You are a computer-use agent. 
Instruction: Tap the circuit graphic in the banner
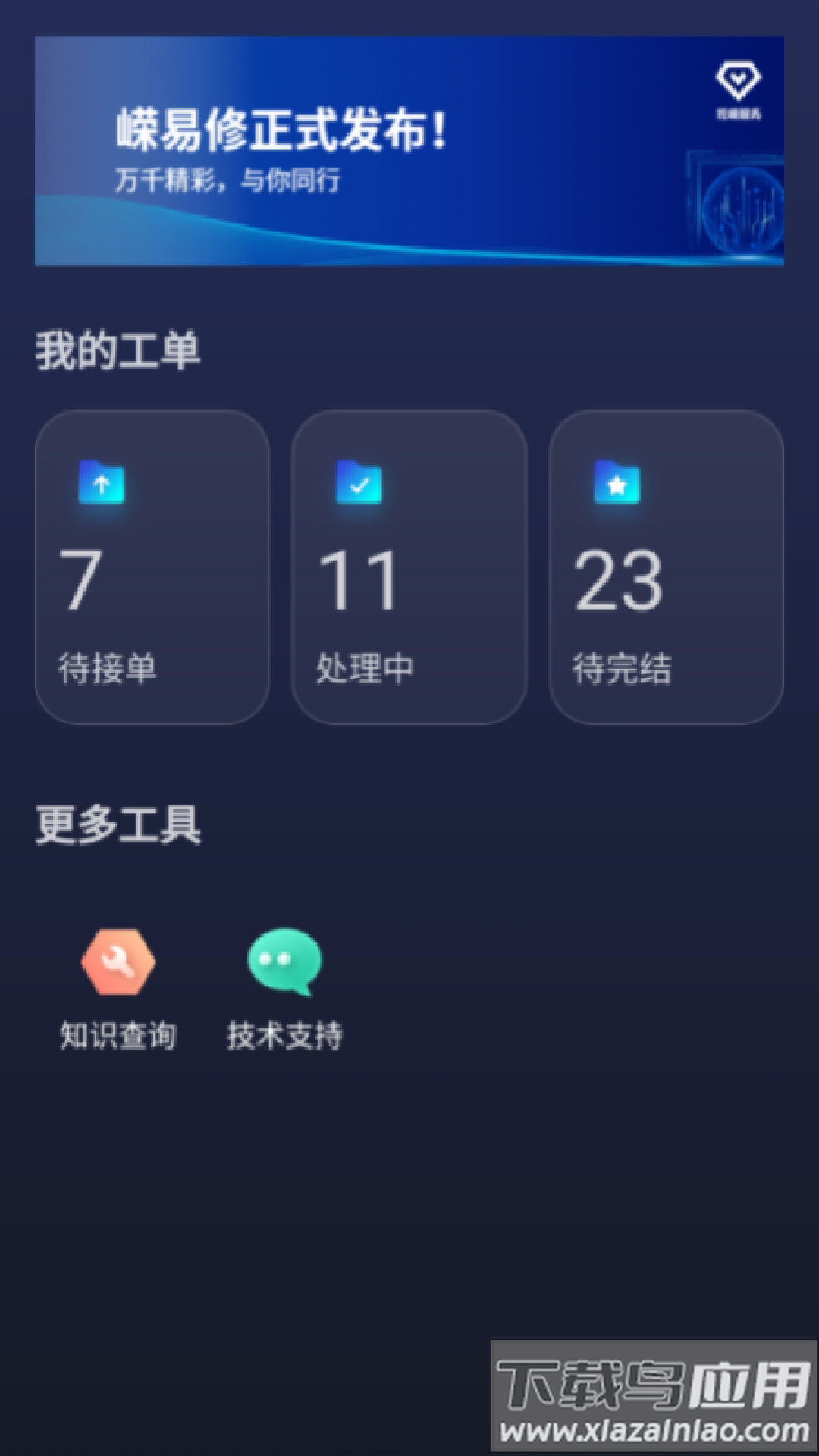pos(739,205)
